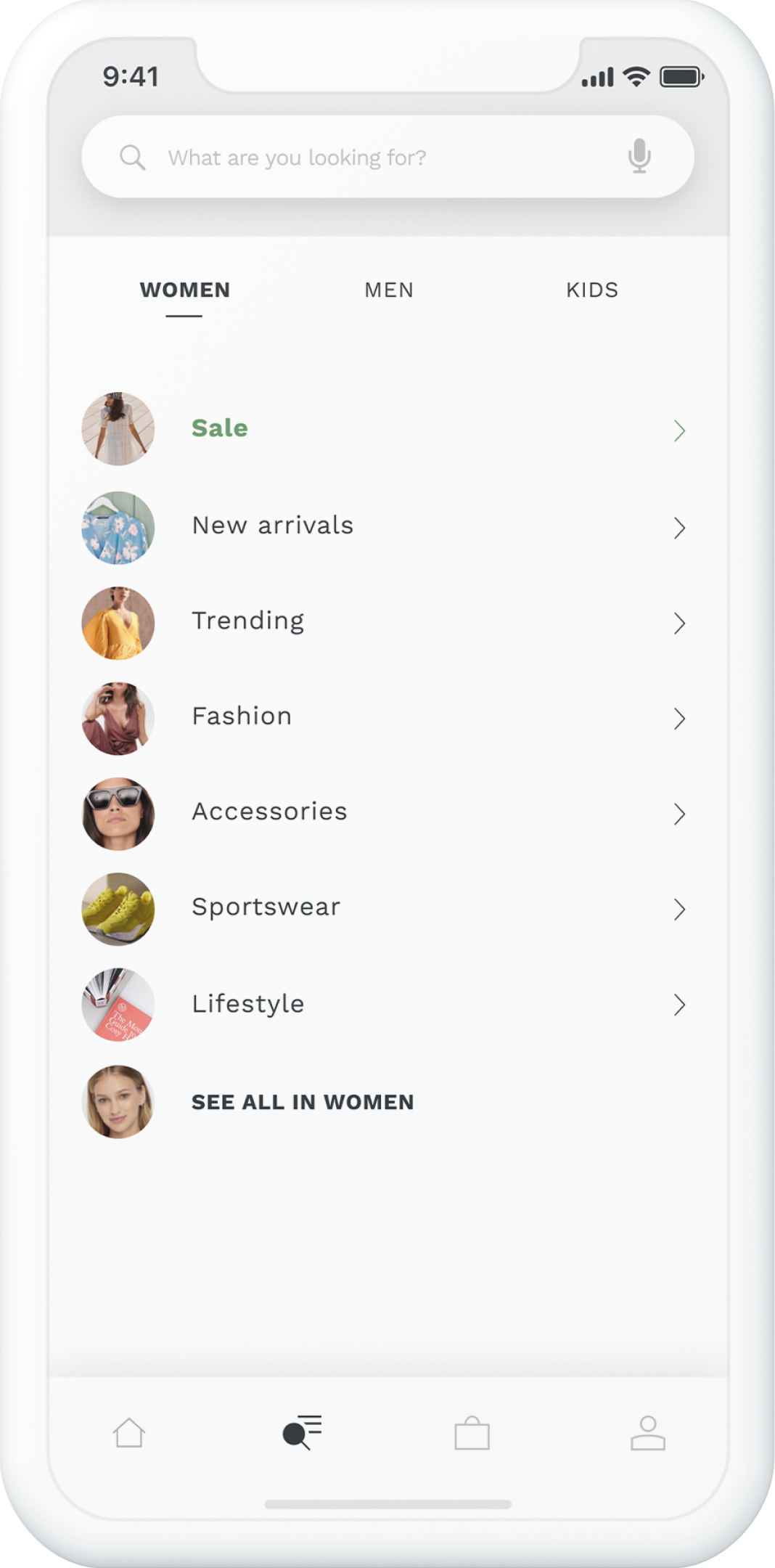
Task: Tap the search field "What are you looking for?"
Action: pyautogui.click(x=363, y=158)
